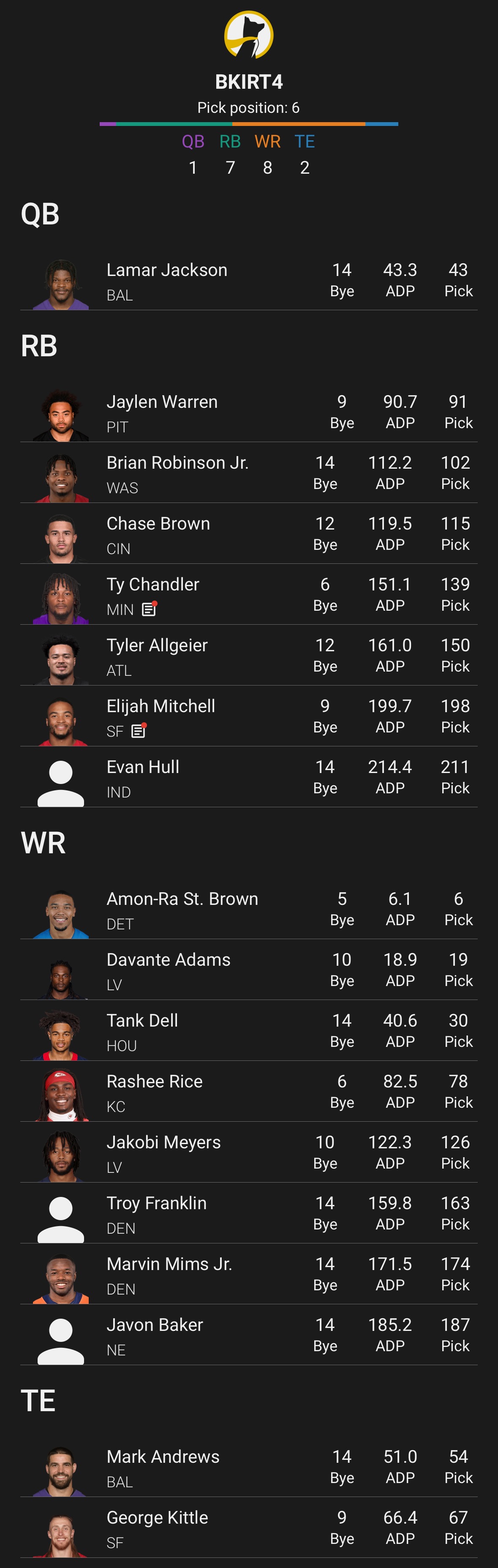View Mark Andrews player card
This screenshot has width=498, height=1568.
tap(249, 1467)
